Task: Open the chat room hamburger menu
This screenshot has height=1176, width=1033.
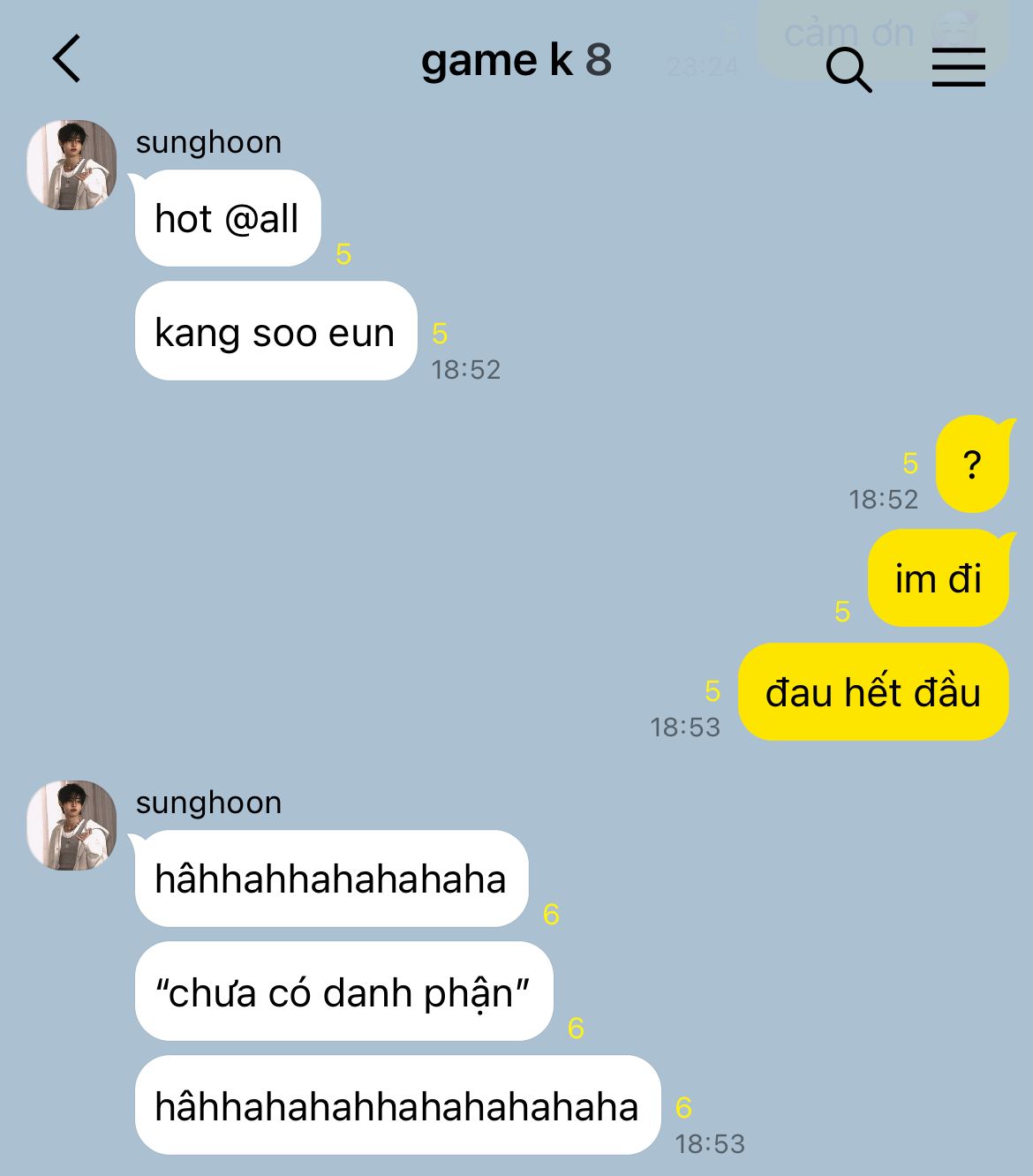Action: tap(958, 67)
